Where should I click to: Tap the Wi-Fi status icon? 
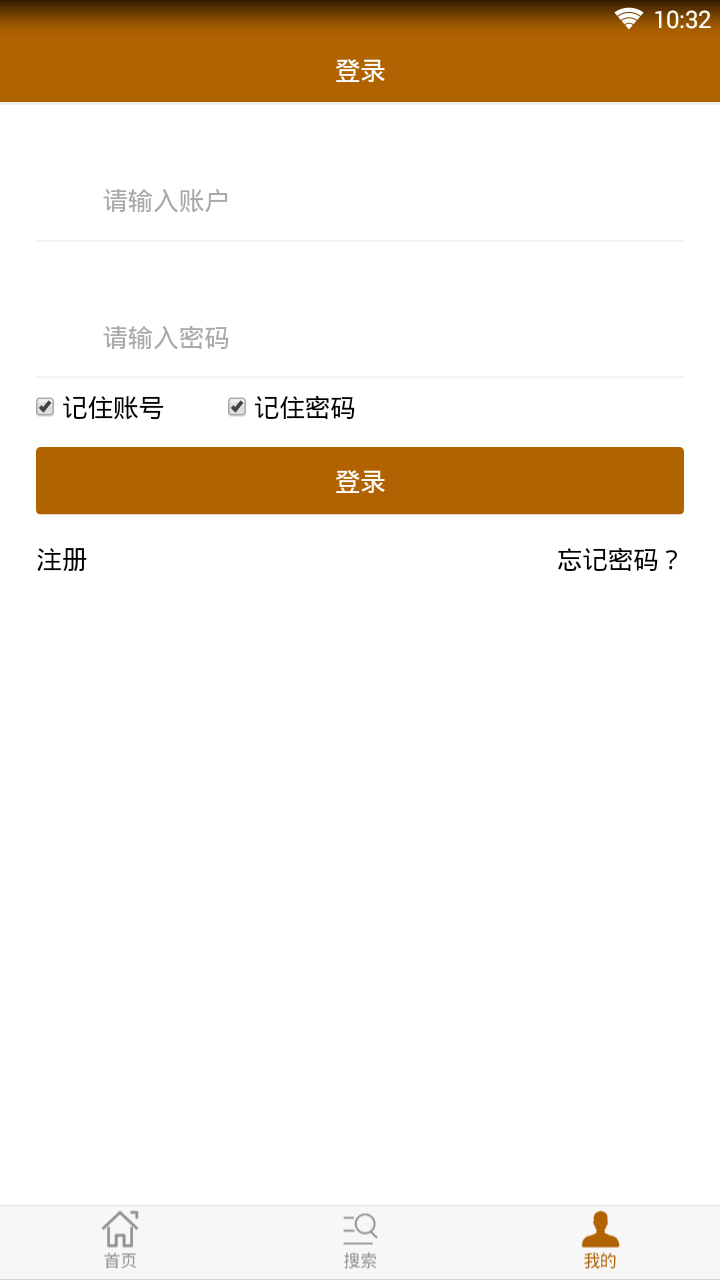[631, 18]
